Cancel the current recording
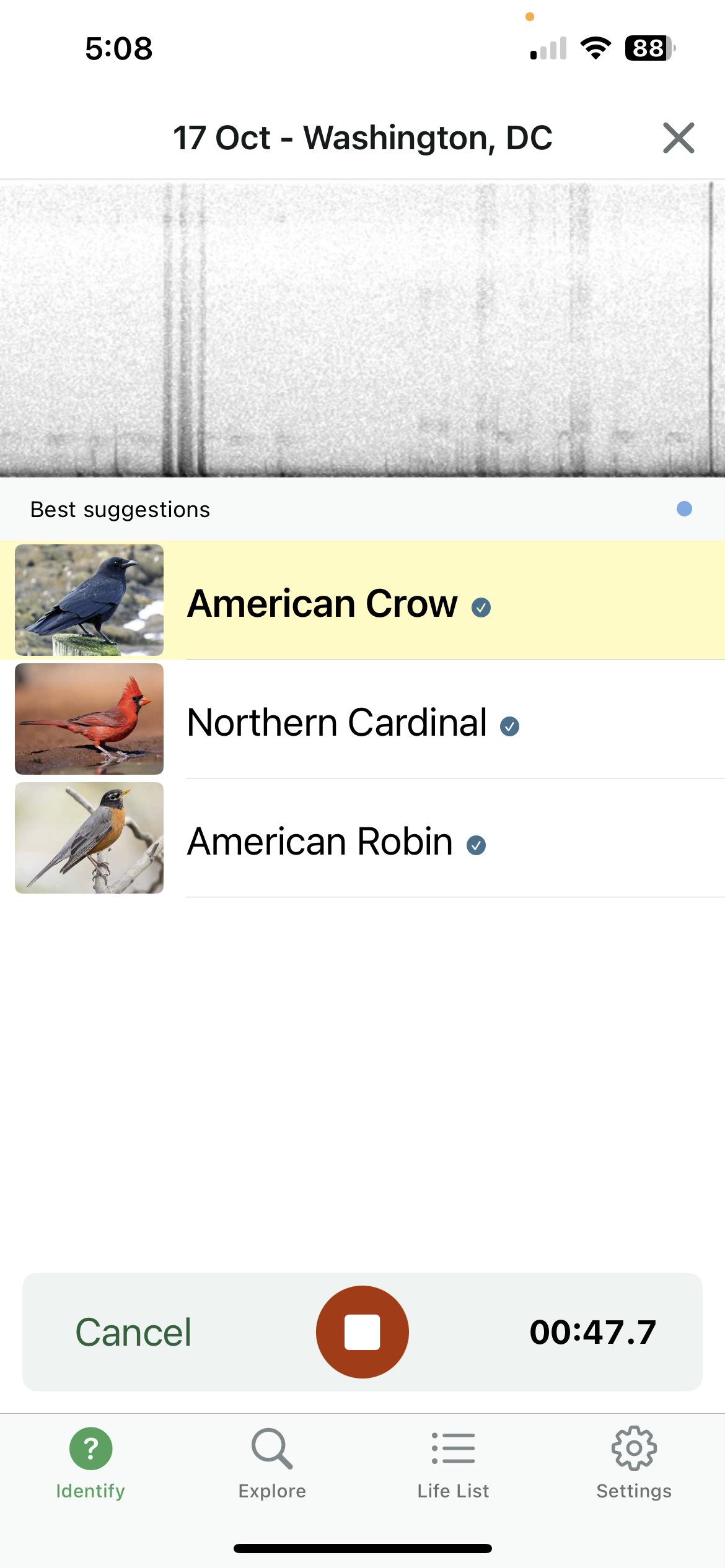 click(133, 1332)
